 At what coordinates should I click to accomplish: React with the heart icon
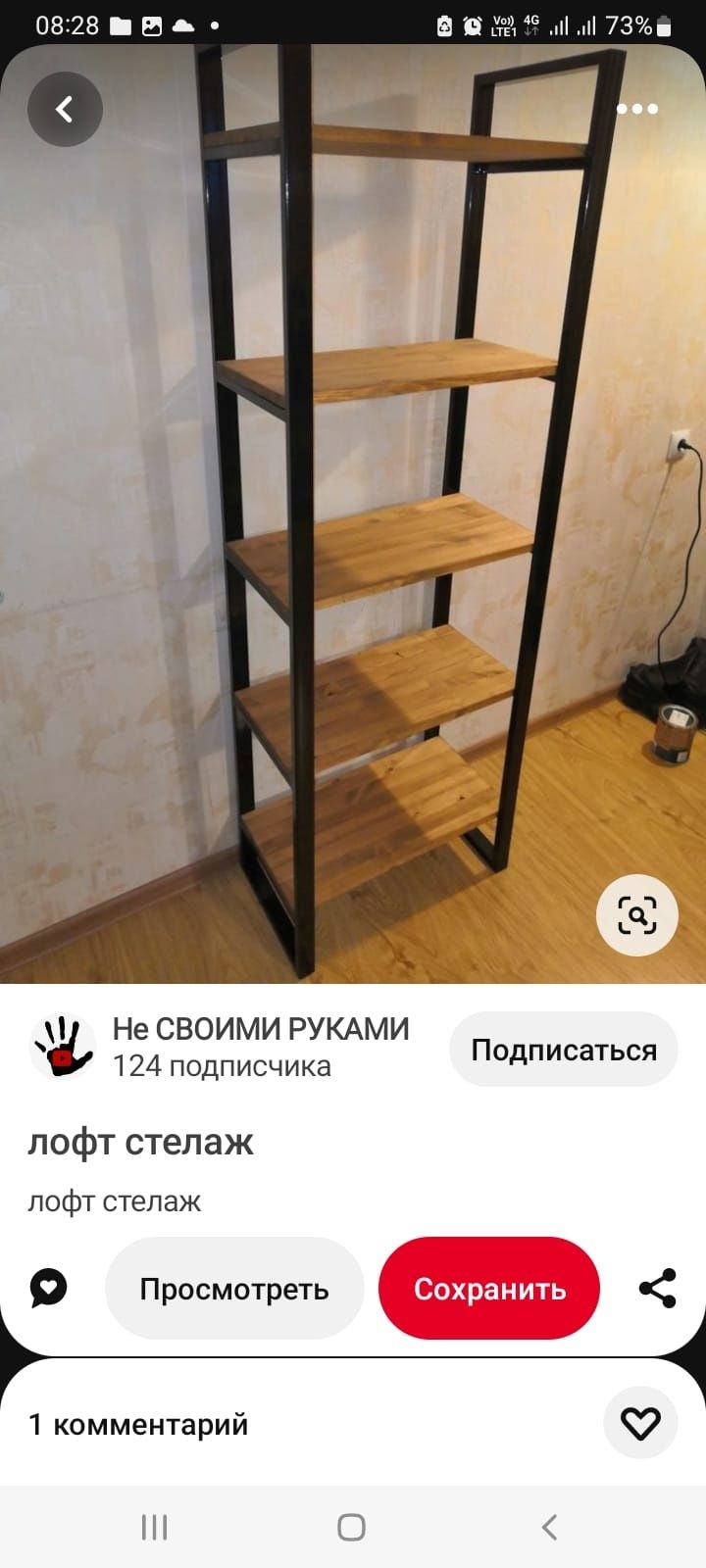pyautogui.click(x=640, y=1423)
